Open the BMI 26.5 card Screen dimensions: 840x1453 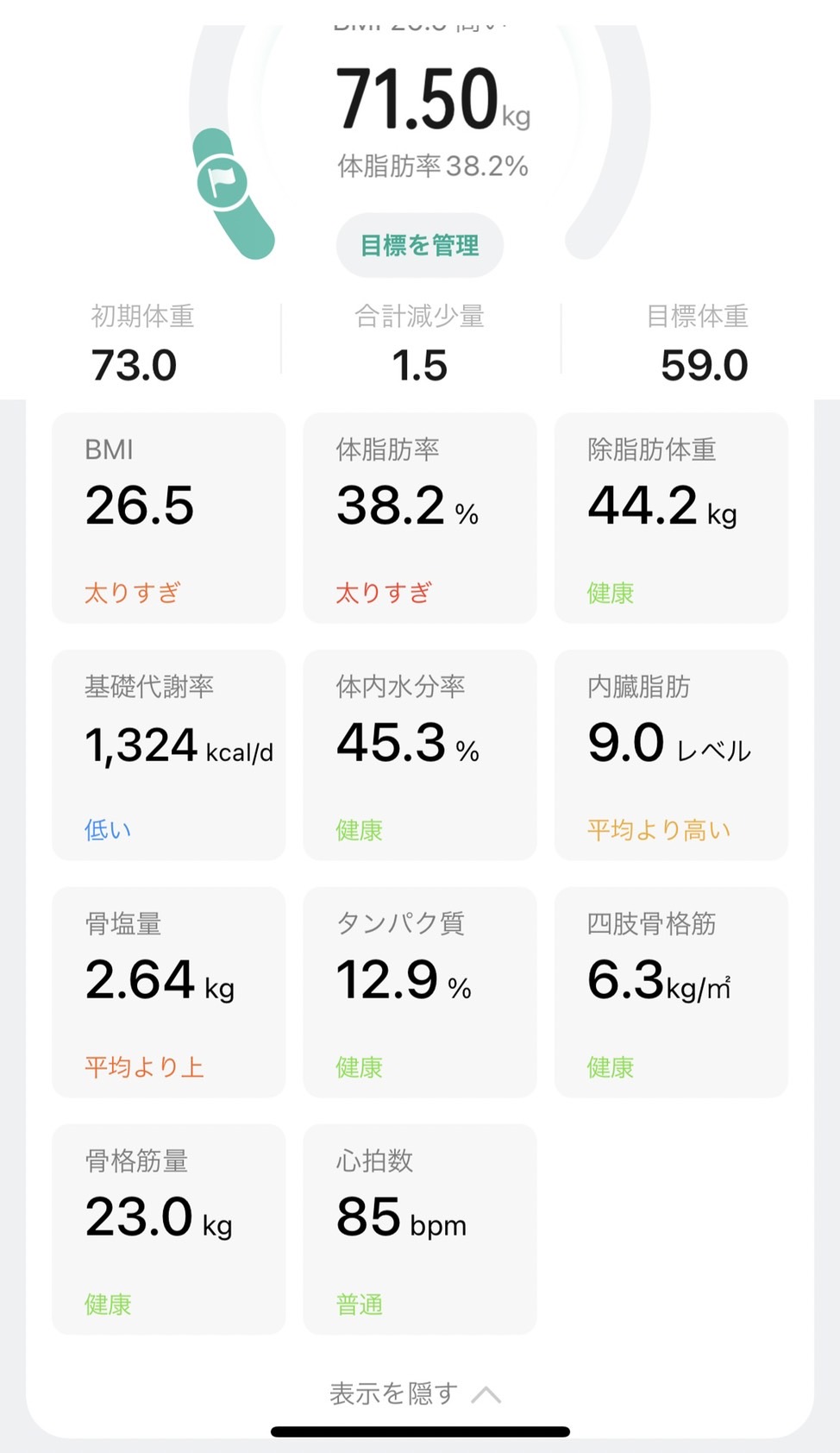pos(169,518)
